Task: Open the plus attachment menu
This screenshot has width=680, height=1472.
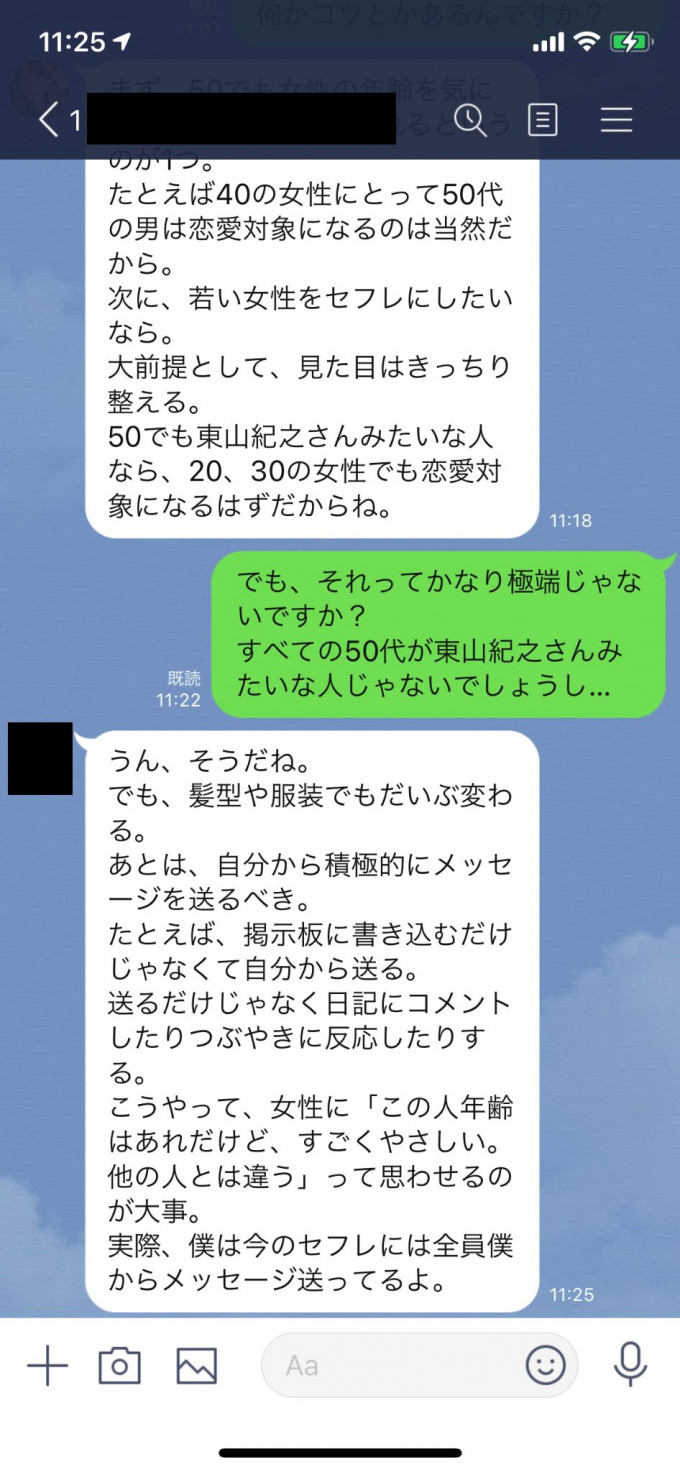Action: point(47,1366)
